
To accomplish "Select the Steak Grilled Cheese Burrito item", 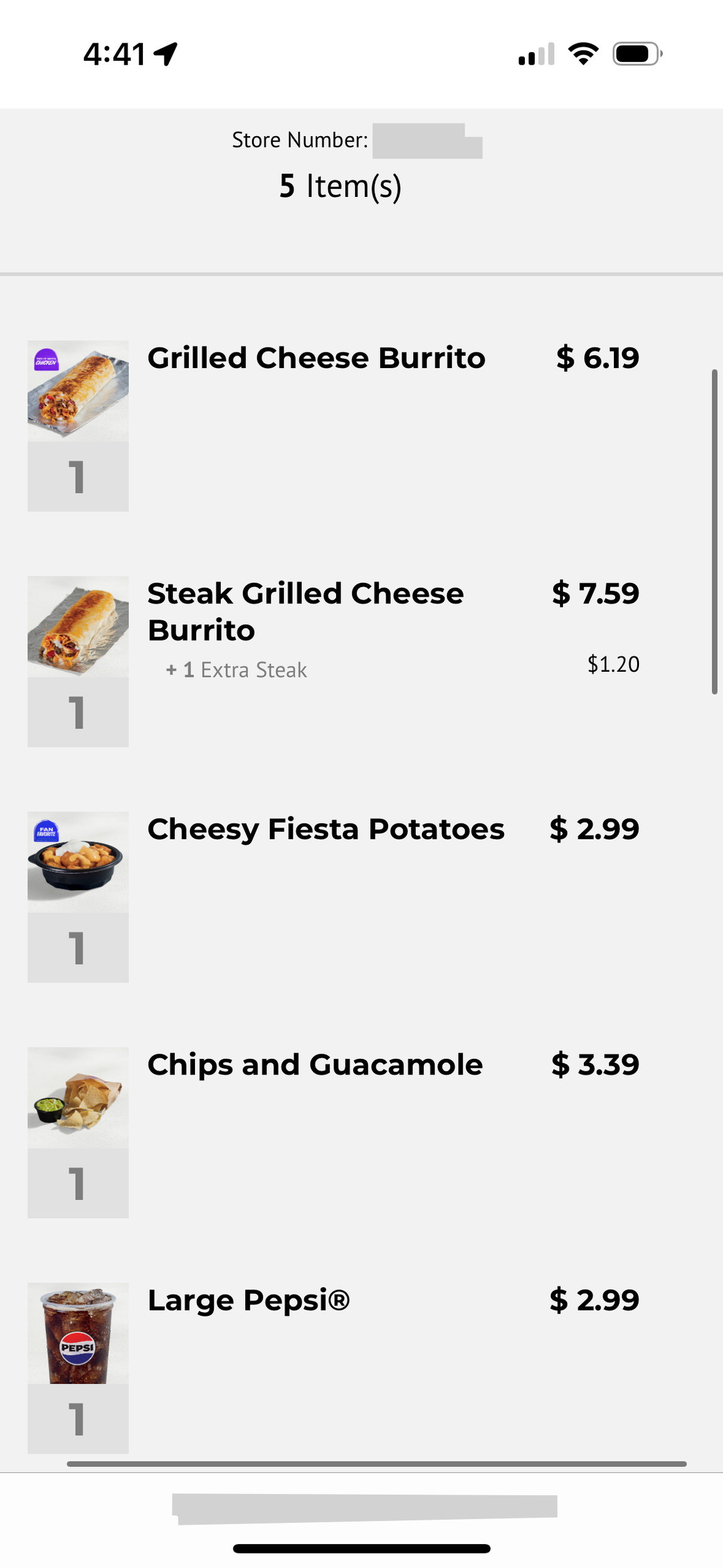I will pyautogui.click(x=305, y=611).
